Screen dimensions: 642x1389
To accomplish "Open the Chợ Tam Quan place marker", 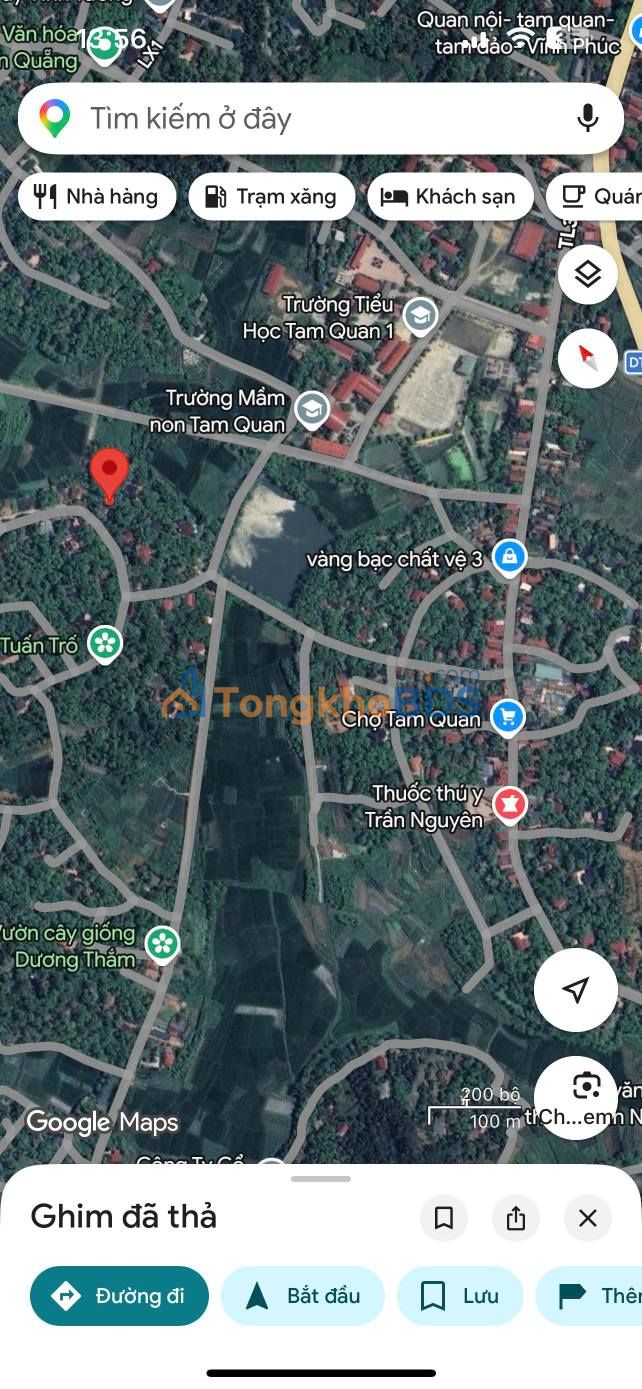I will (x=509, y=716).
